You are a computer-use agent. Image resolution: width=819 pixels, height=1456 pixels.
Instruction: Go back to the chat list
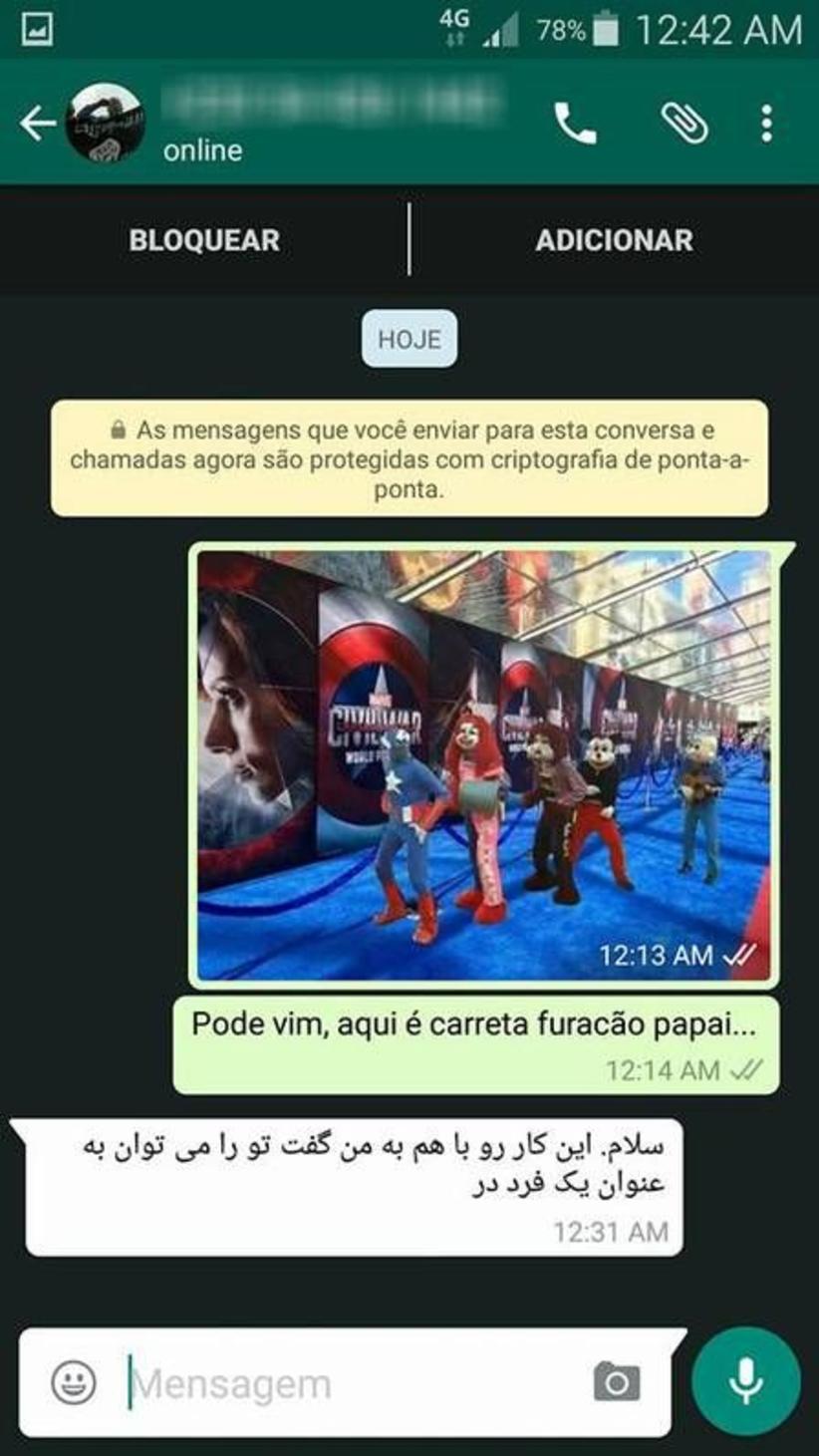(37, 124)
